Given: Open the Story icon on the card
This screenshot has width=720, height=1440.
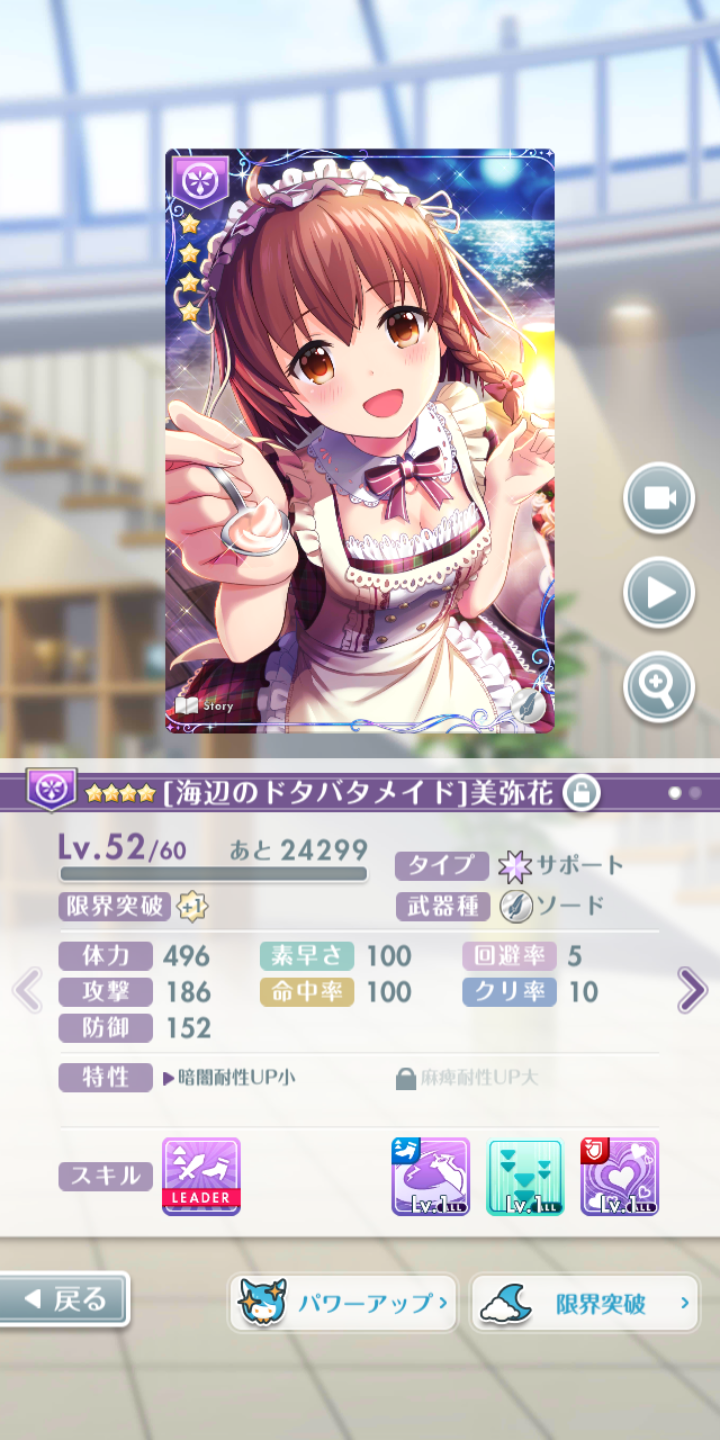Looking at the screenshot, I should pos(205,705).
